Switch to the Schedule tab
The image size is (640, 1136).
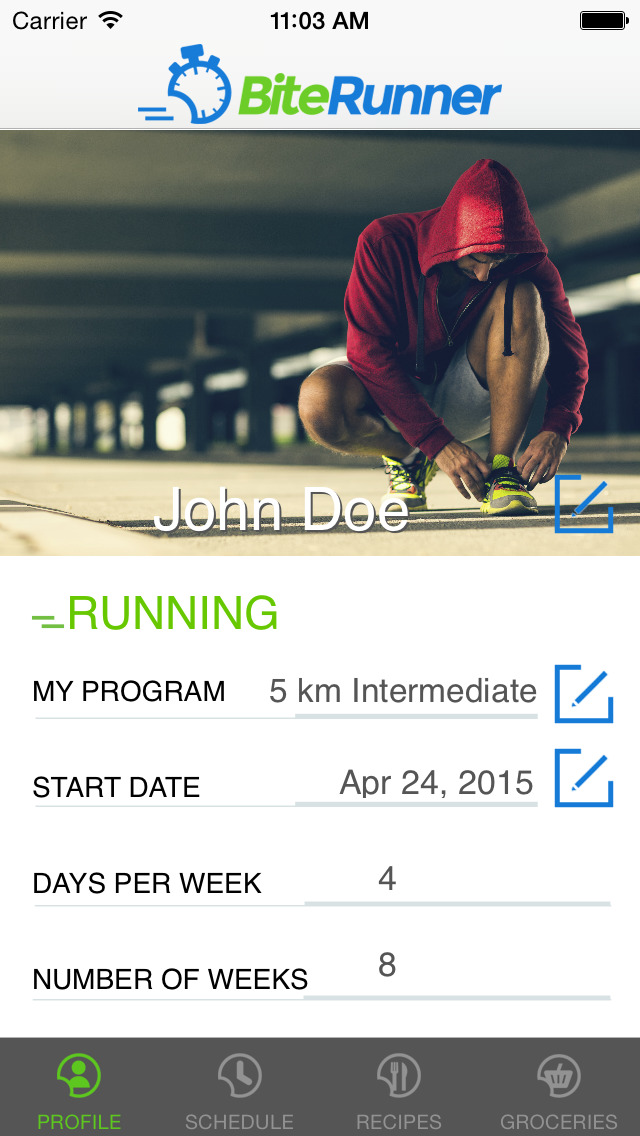click(x=239, y=1092)
